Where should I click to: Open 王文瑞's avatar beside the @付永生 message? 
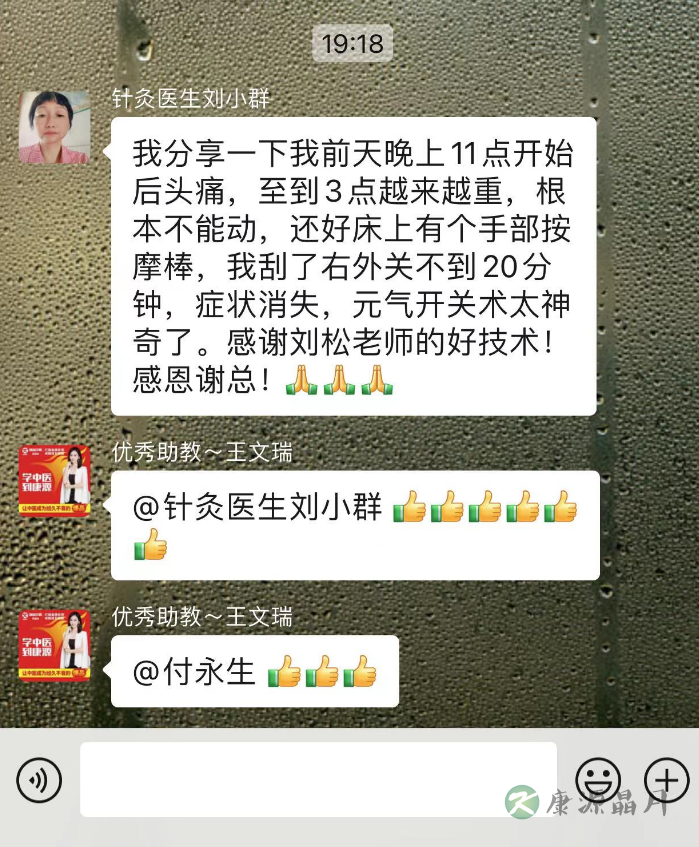coord(54,645)
